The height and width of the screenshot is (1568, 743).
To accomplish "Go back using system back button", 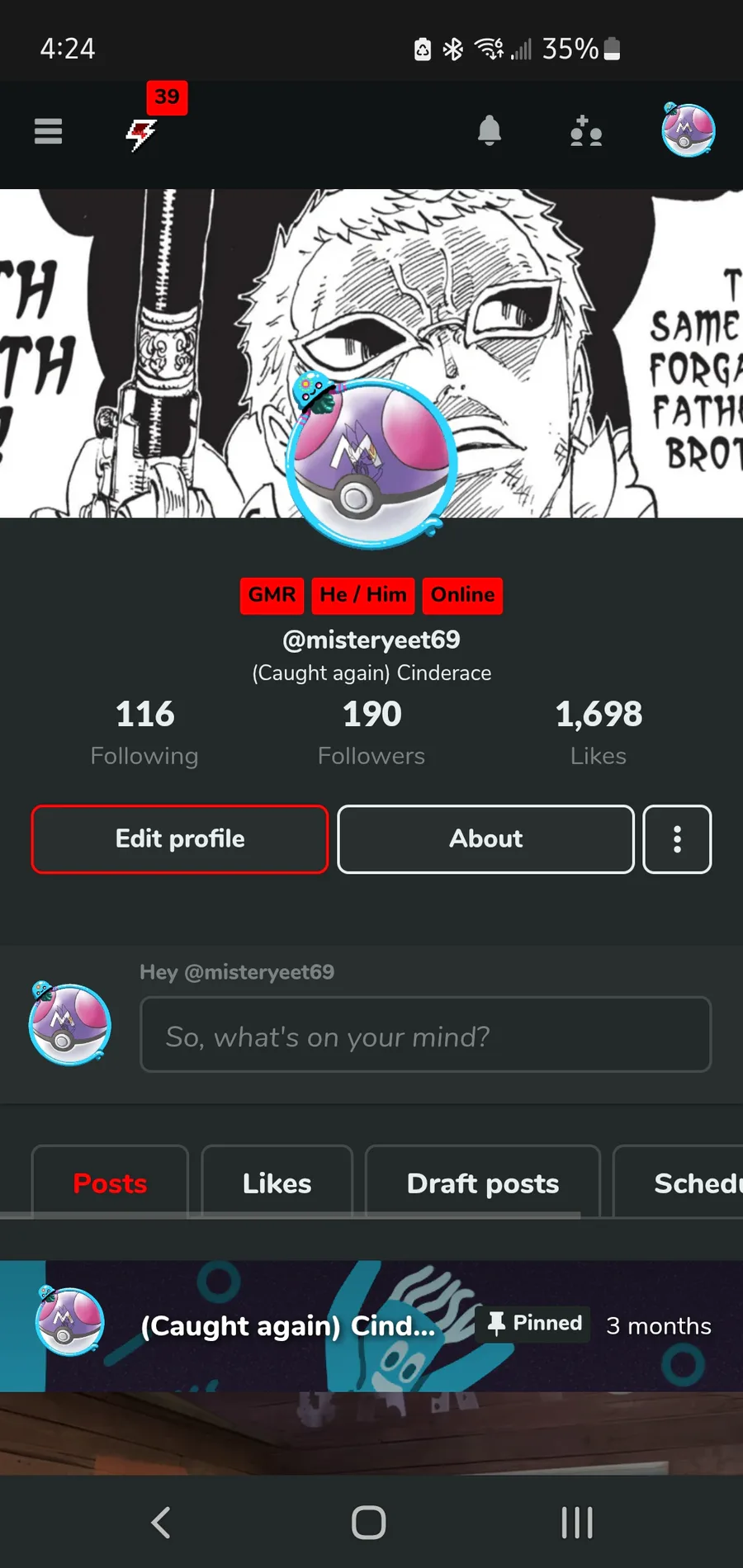I will (161, 1523).
